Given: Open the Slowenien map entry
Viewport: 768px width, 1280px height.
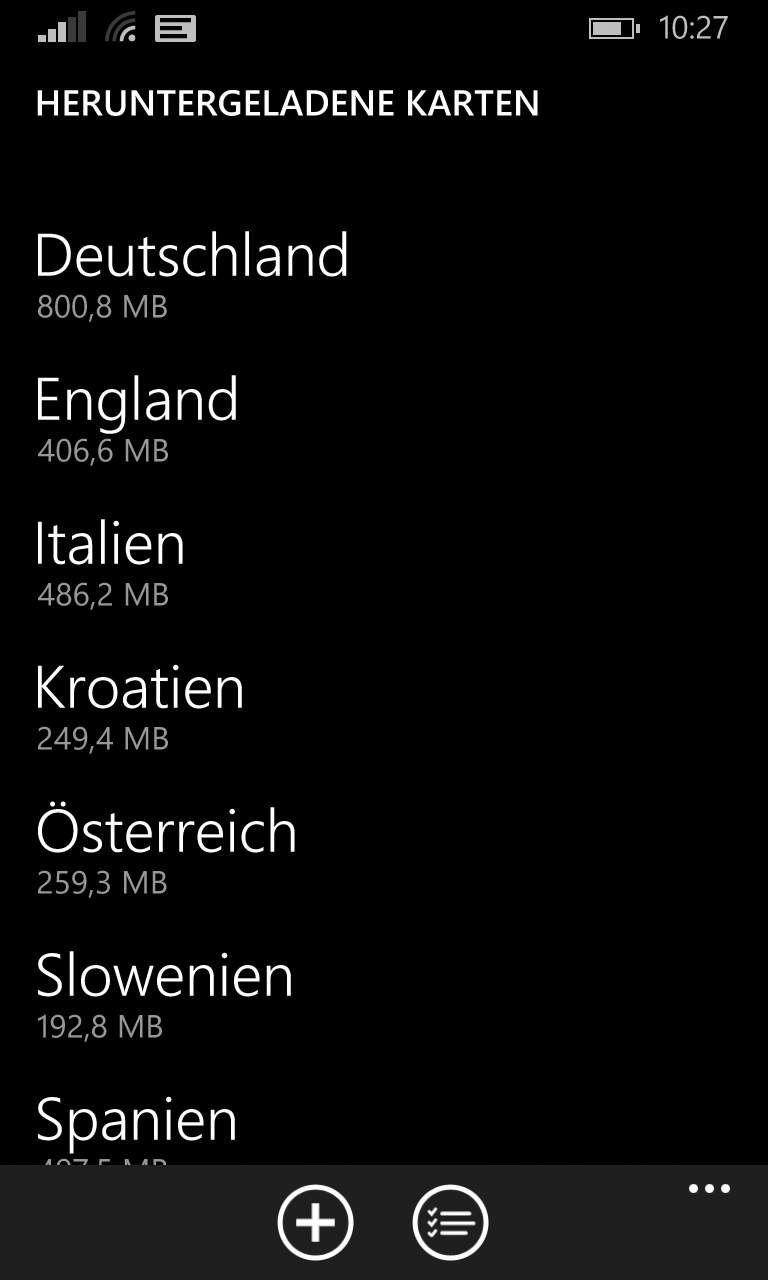Looking at the screenshot, I should tap(384, 994).
